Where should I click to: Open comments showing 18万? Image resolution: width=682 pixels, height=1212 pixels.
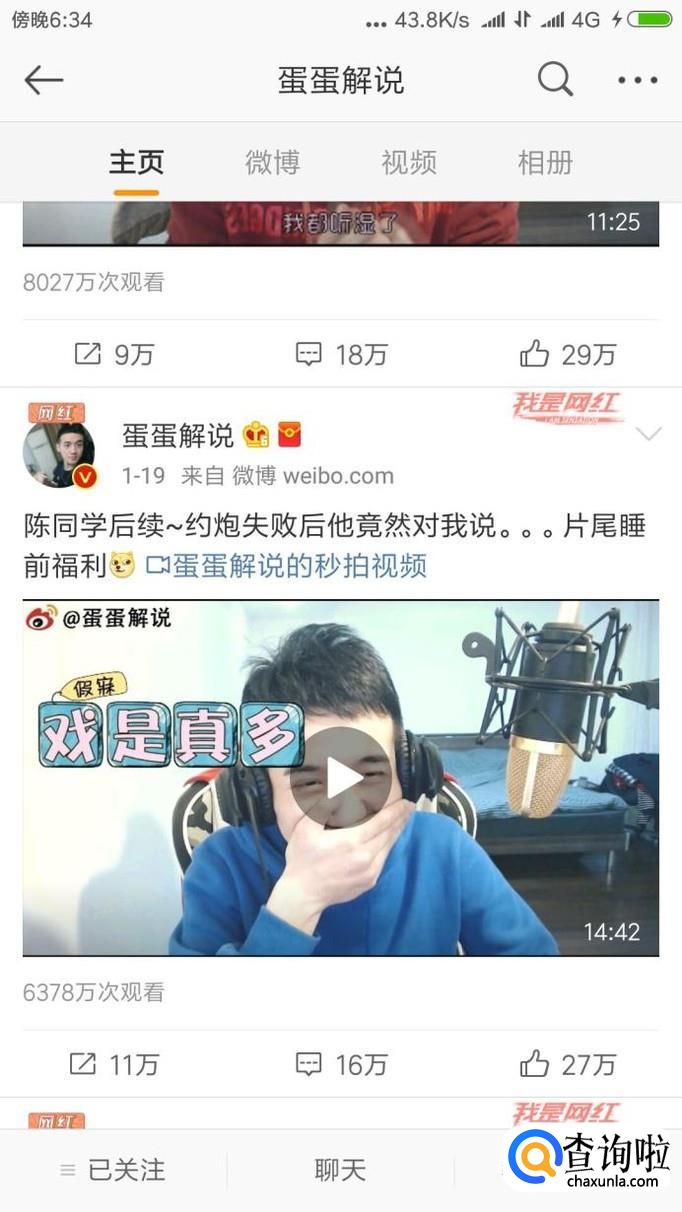pos(341,354)
